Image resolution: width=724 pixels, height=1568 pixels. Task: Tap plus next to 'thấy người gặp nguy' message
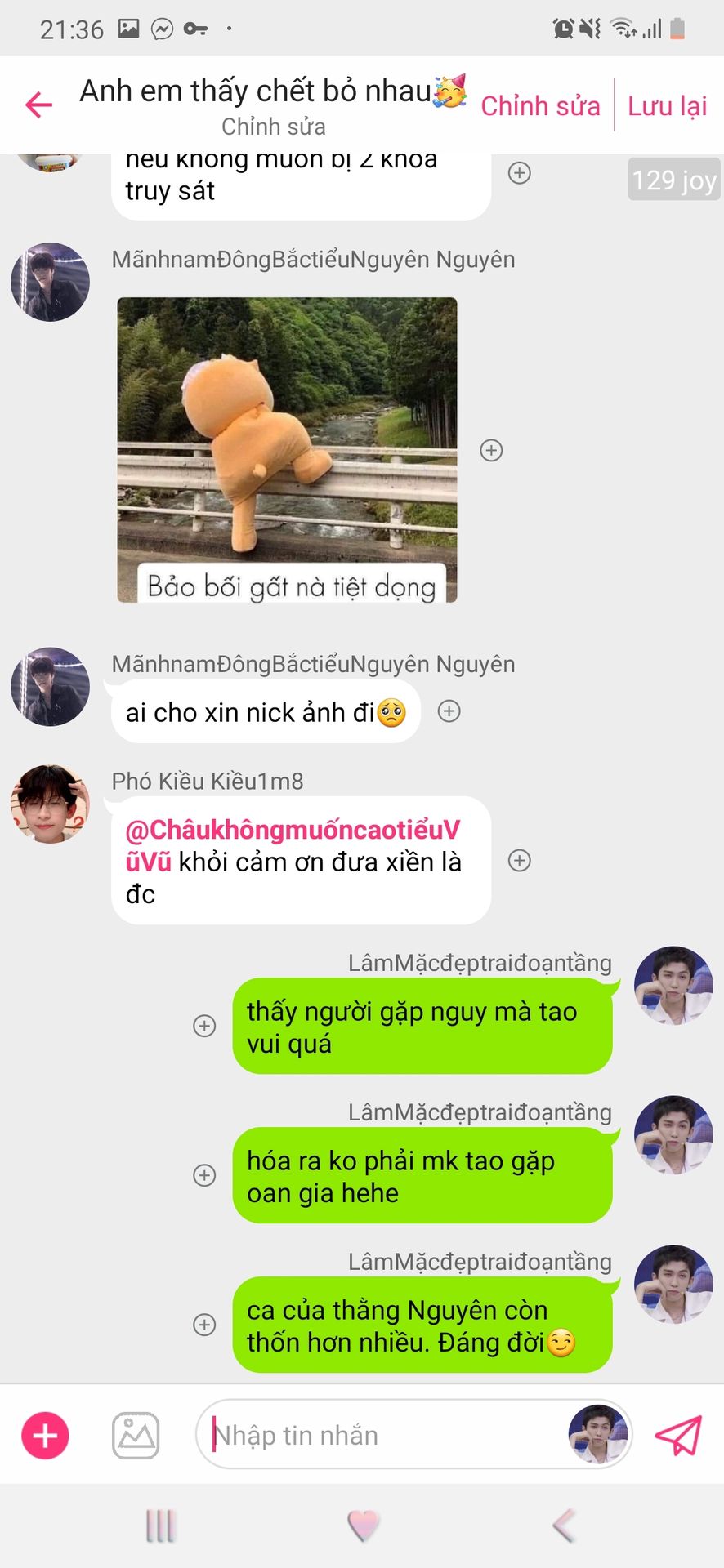pos(204,1026)
